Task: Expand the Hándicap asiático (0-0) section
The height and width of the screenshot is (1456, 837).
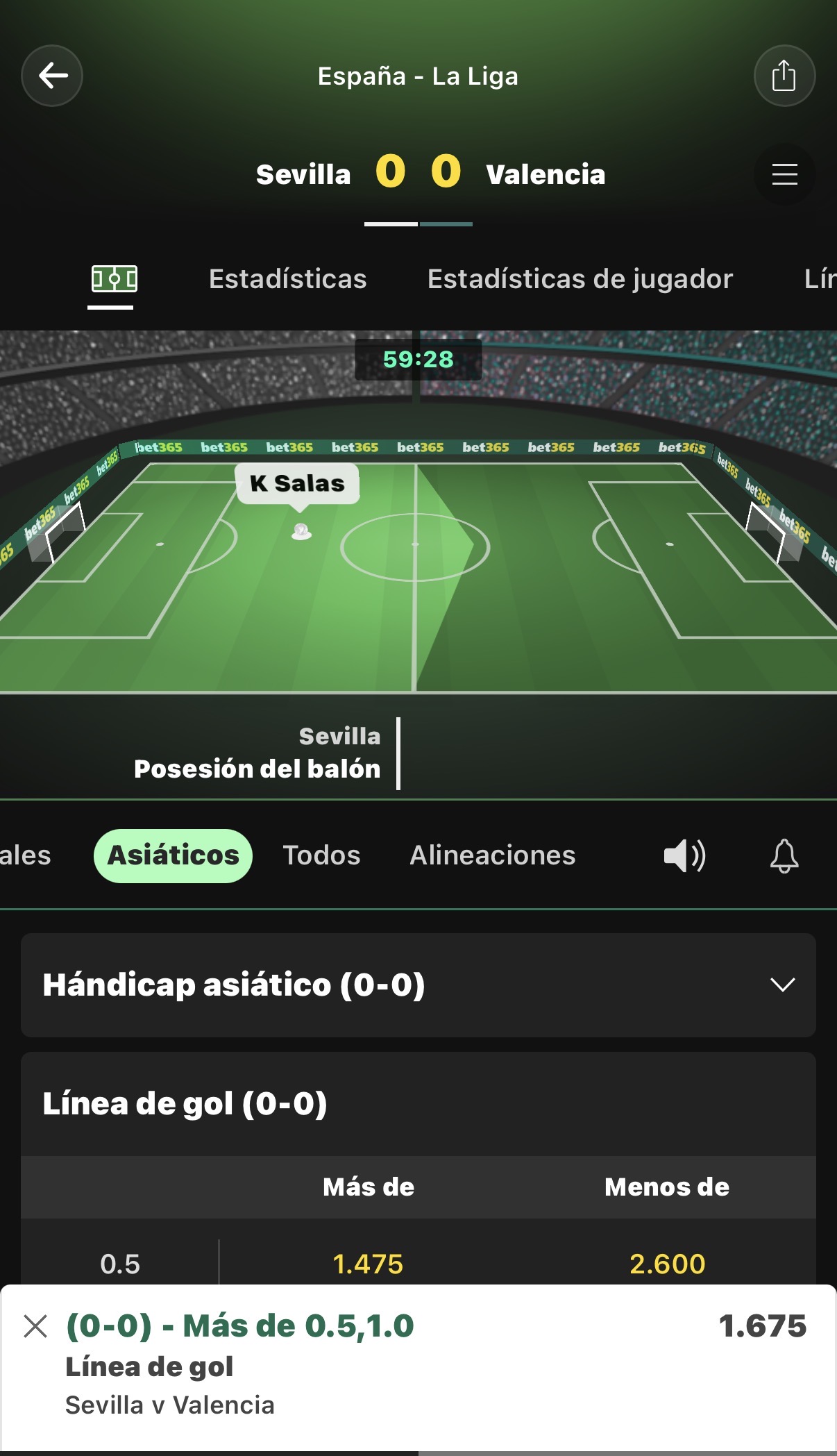Action: (x=418, y=985)
